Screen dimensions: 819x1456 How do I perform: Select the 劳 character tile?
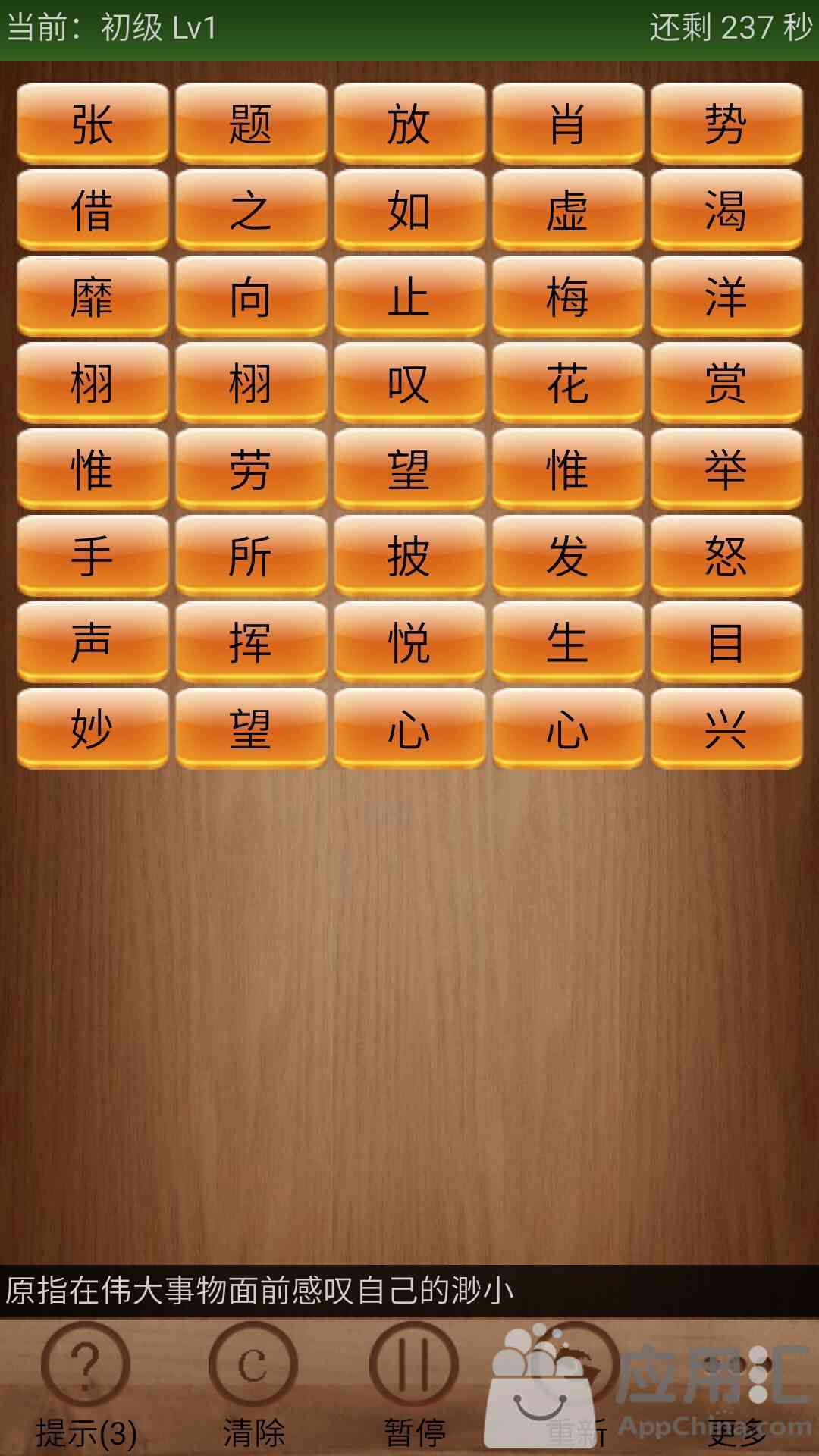(251, 469)
